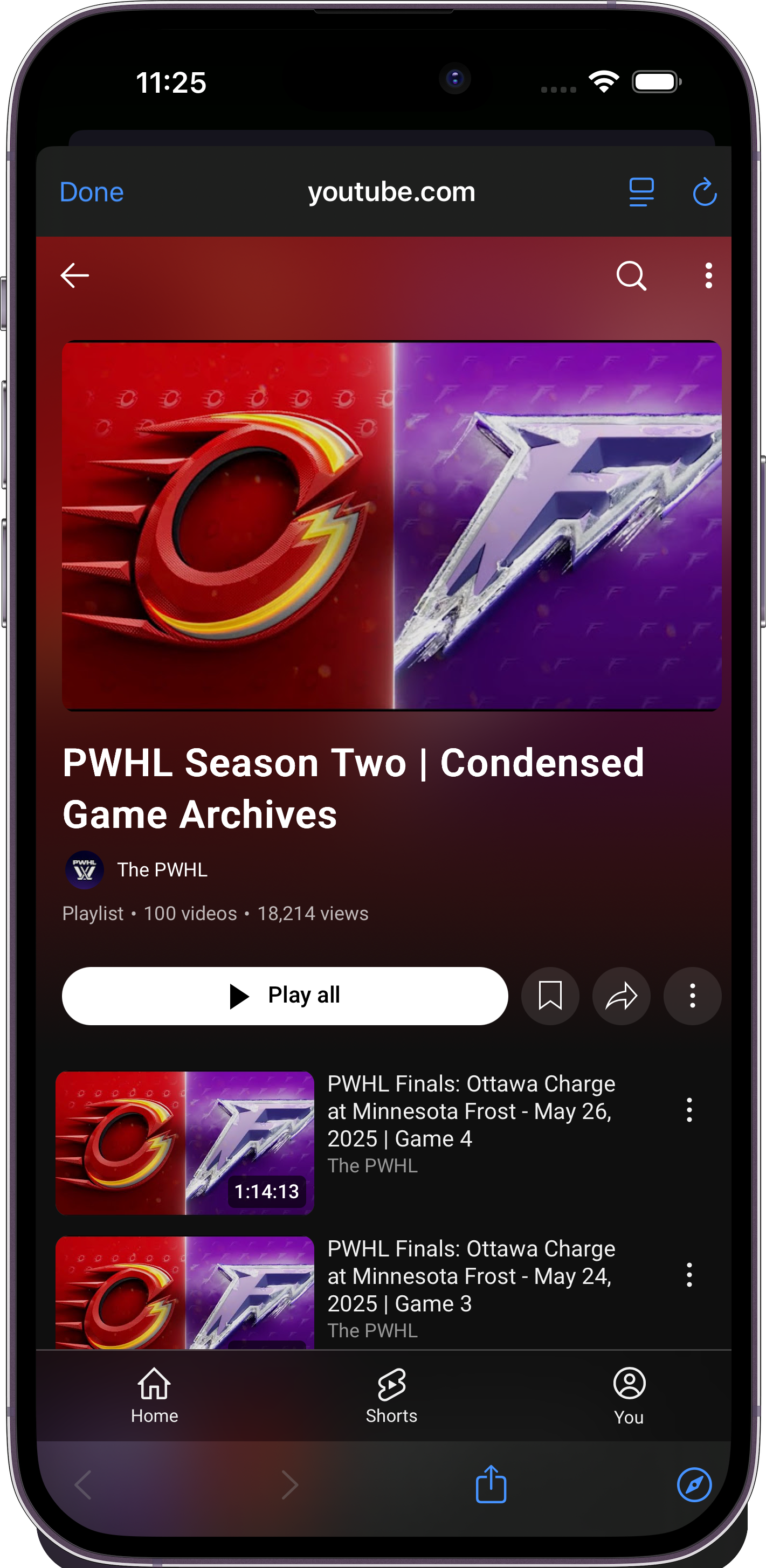Play all videos in the playlist
This screenshot has width=766, height=1568.
[x=285, y=996]
